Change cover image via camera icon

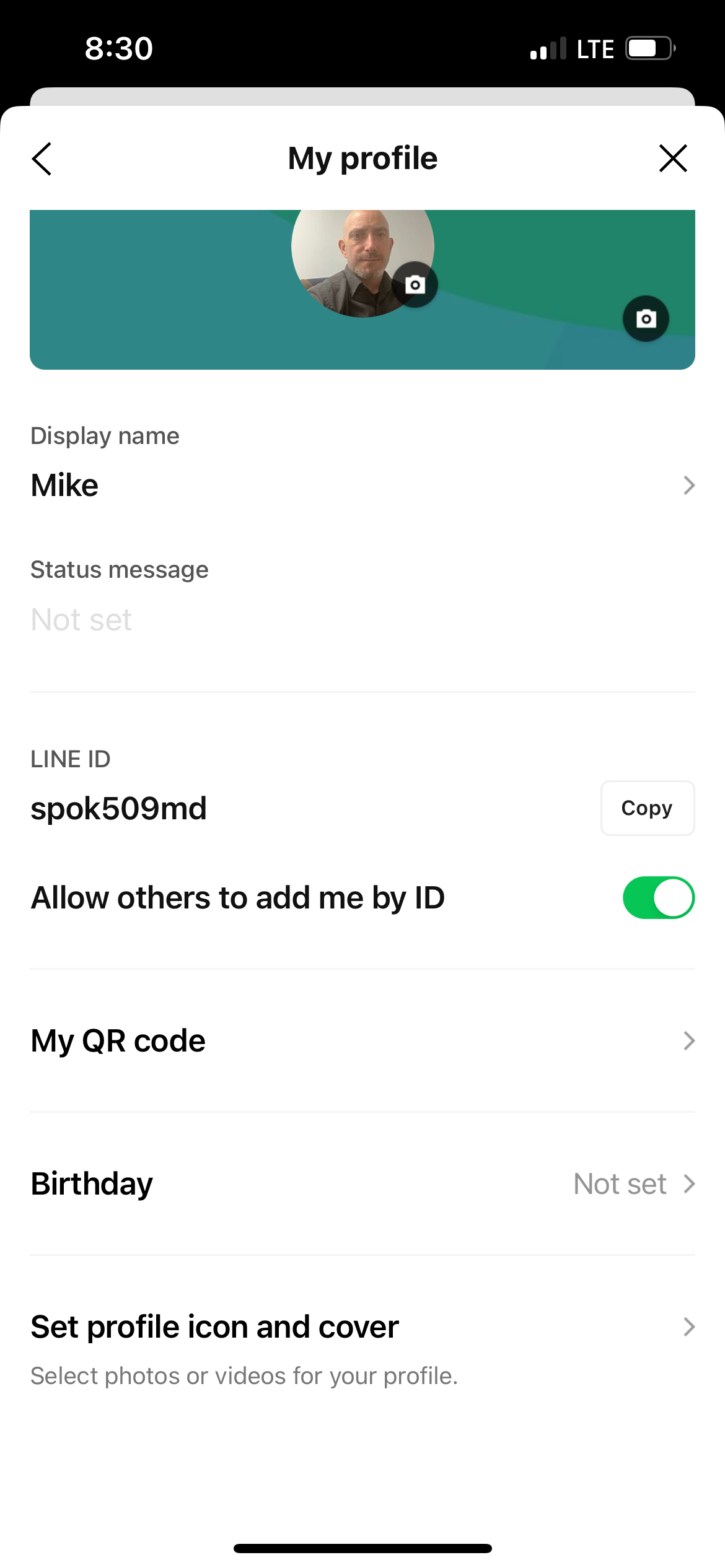pyautogui.click(x=646, y=318)
